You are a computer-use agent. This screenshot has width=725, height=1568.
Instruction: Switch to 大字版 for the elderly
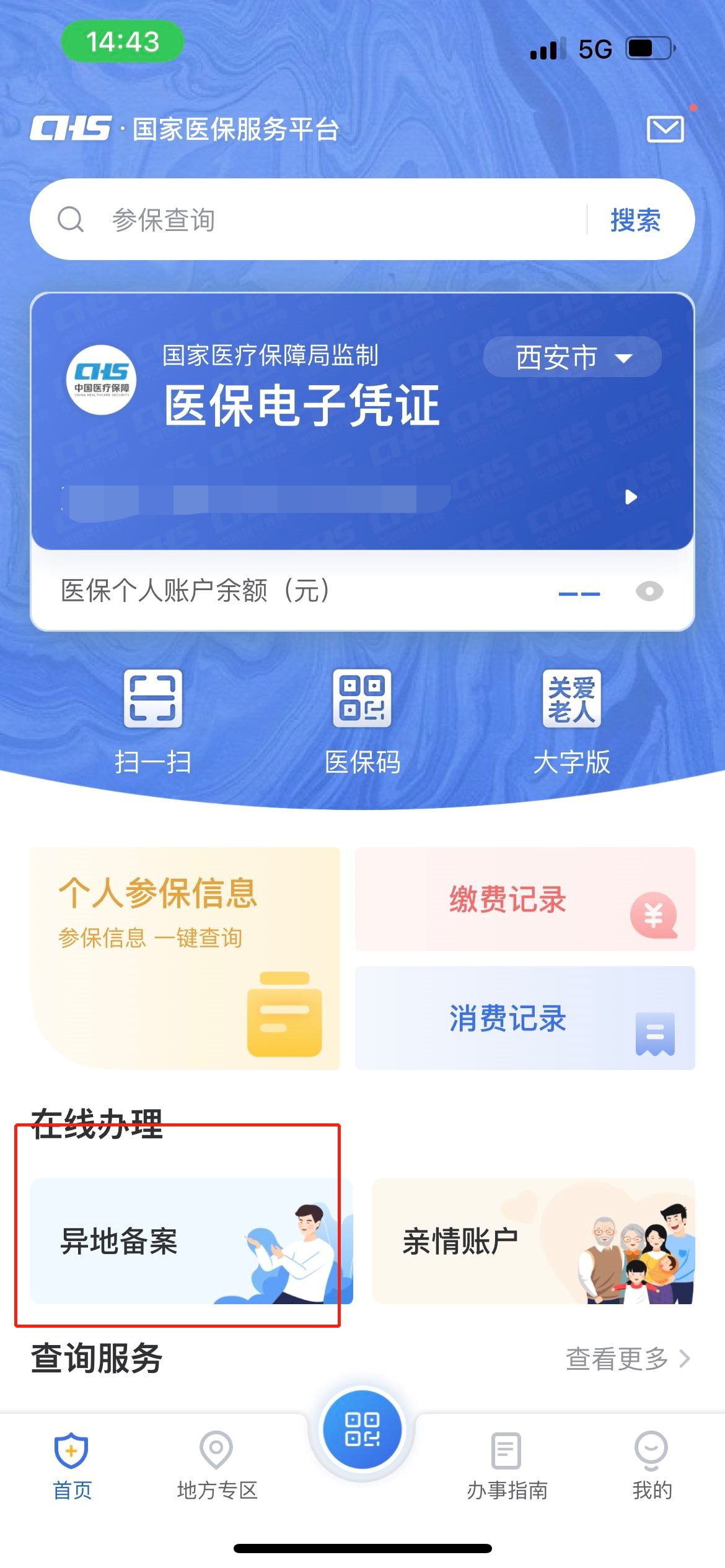tap(571, 720)
